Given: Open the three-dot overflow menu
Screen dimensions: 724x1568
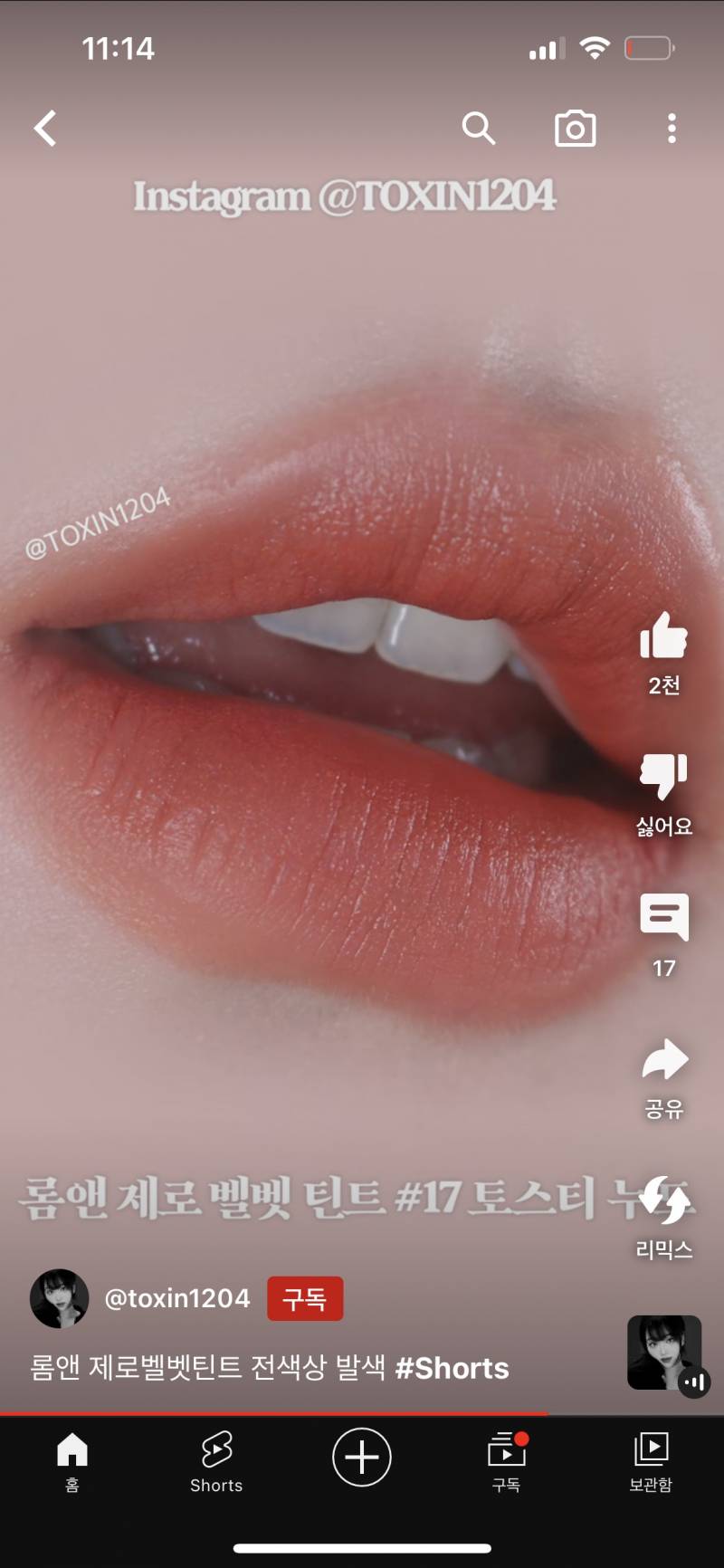Looking at the screenshot, I should point(672,129).
